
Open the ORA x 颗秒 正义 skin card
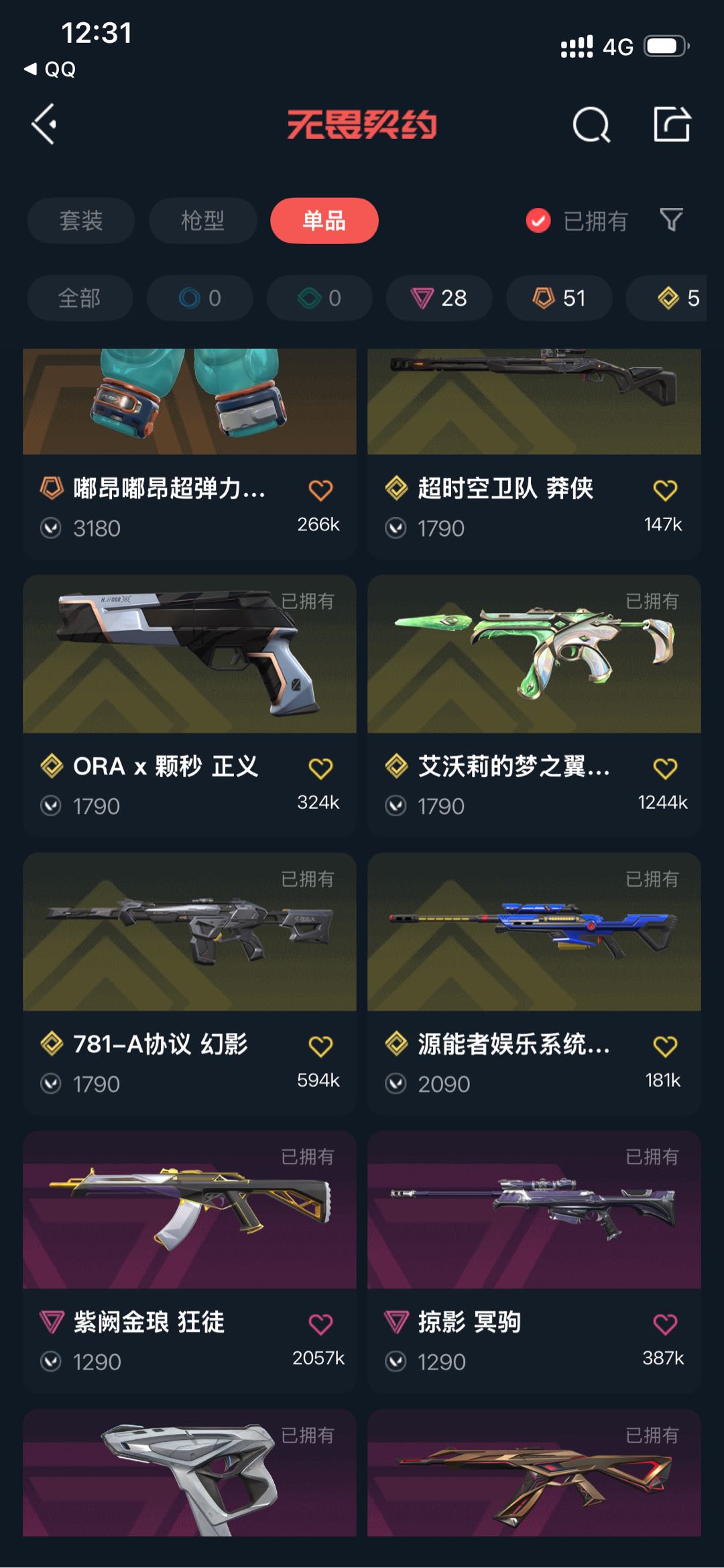click(190, 706)
